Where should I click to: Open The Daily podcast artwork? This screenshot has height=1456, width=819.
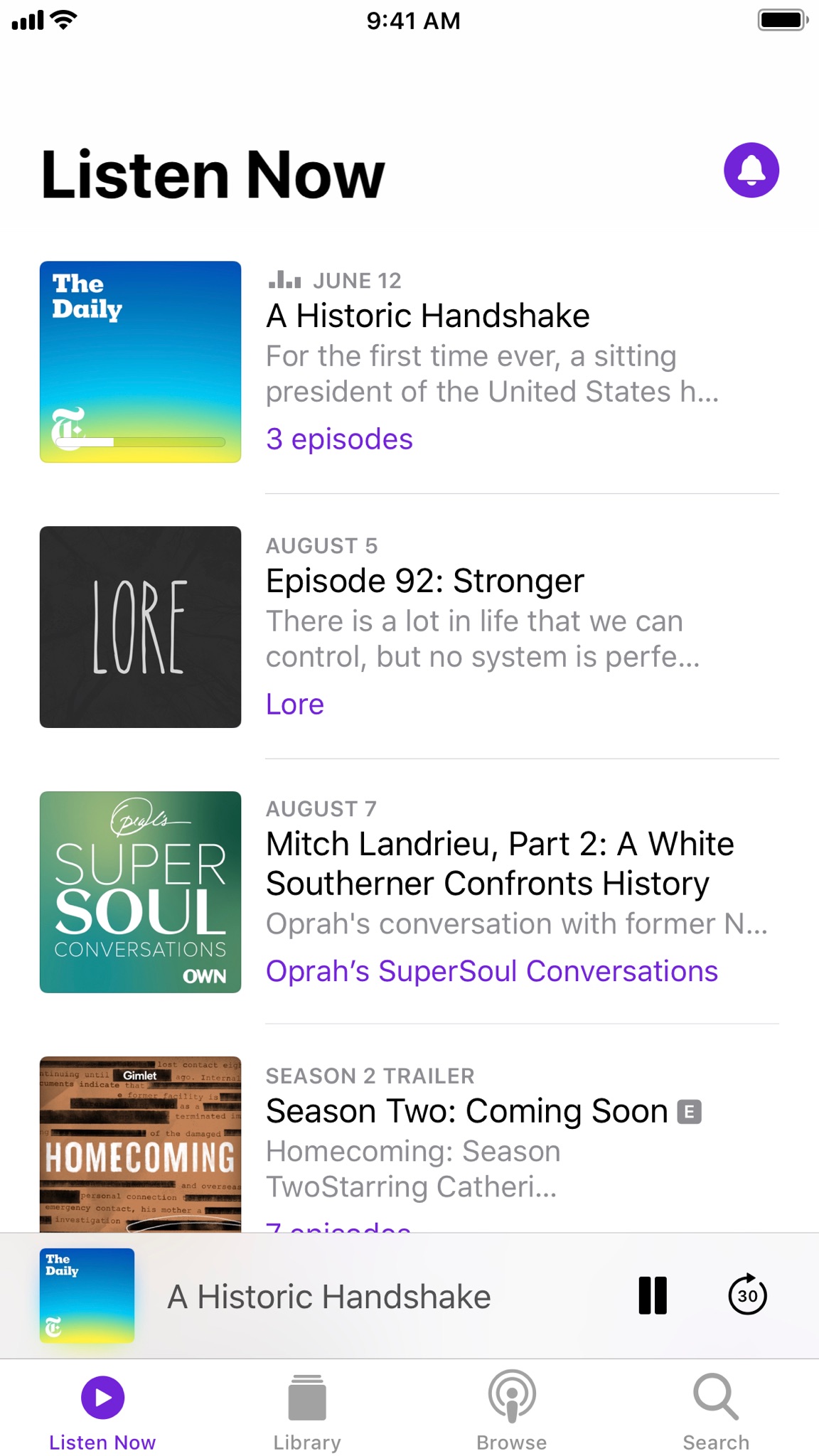pos(140,362)
